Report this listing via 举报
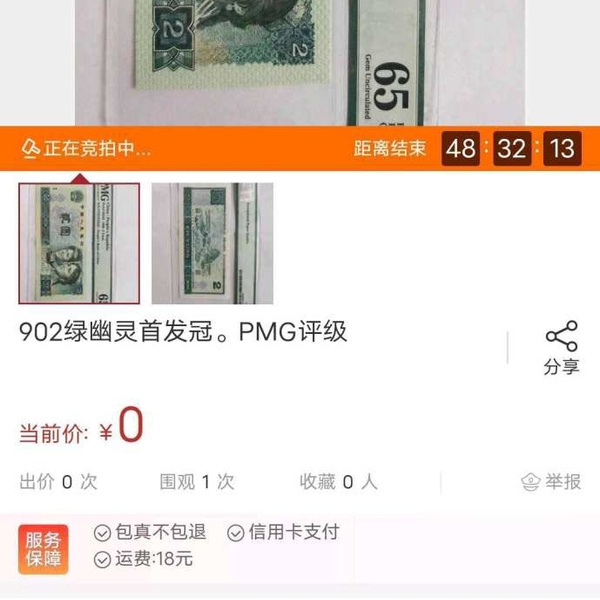 click(x=551, y=482)
